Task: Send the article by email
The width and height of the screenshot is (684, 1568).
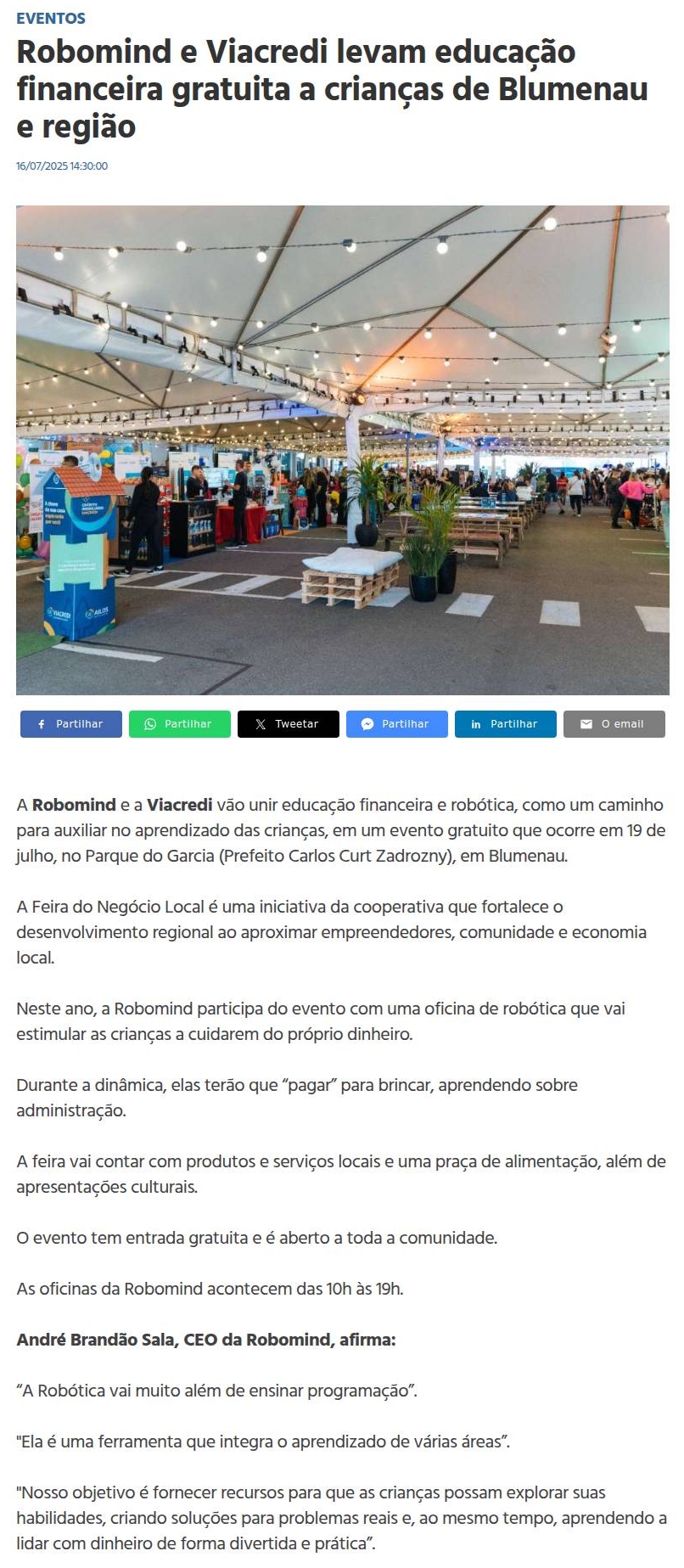Action: [x=614, y=724]
